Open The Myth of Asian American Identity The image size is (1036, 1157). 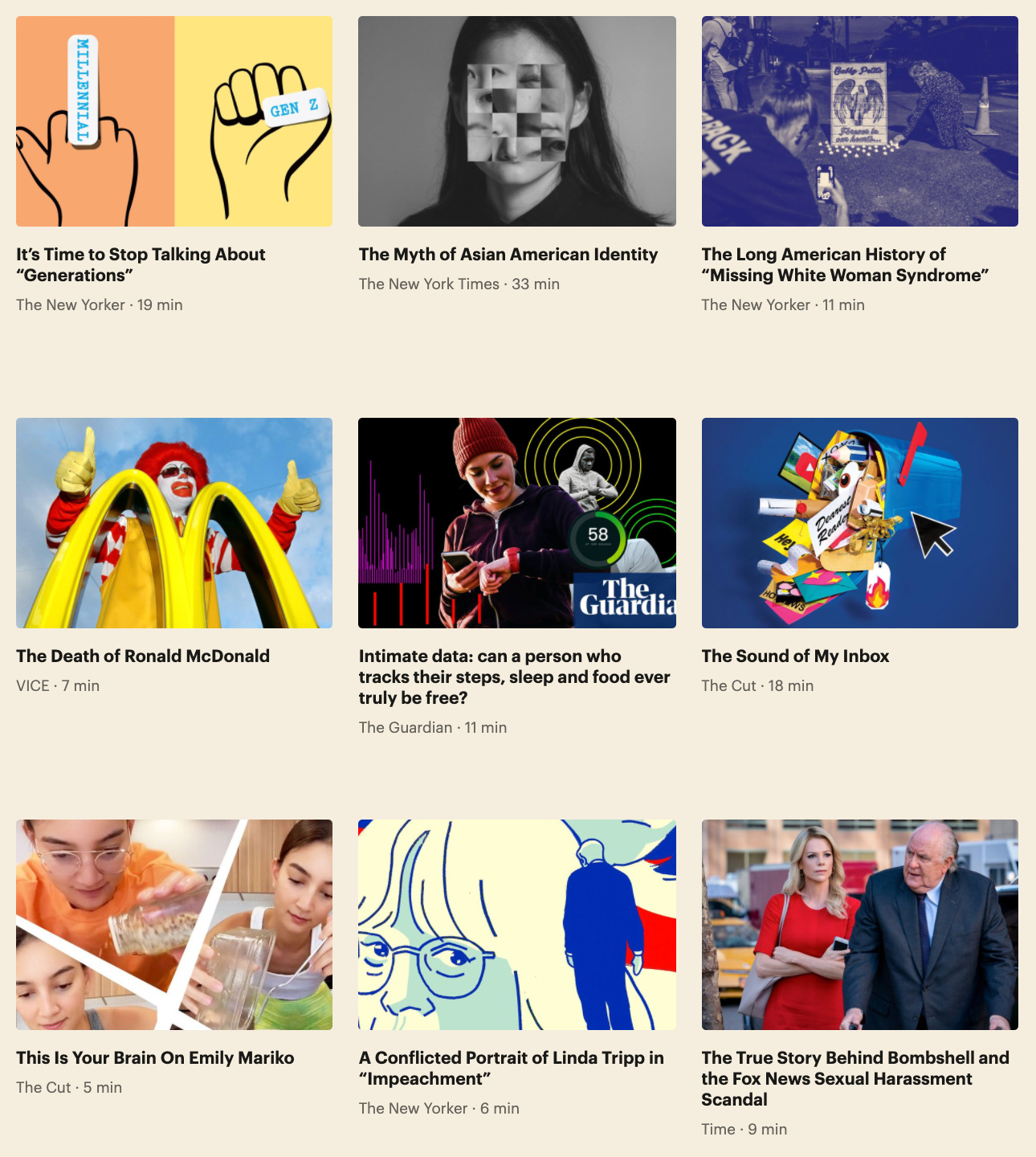pyautogui.click(x=508, y=255)
